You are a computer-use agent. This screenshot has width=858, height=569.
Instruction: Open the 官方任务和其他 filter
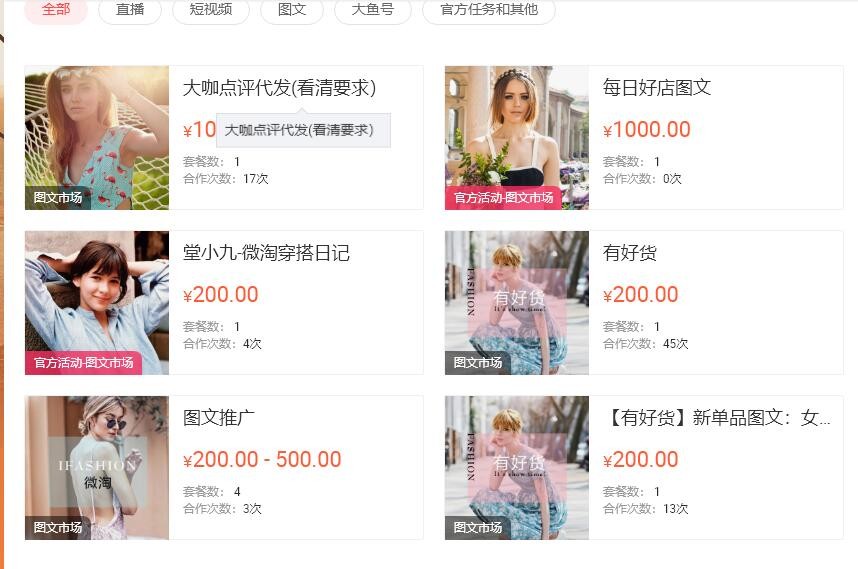pos(488,10)
